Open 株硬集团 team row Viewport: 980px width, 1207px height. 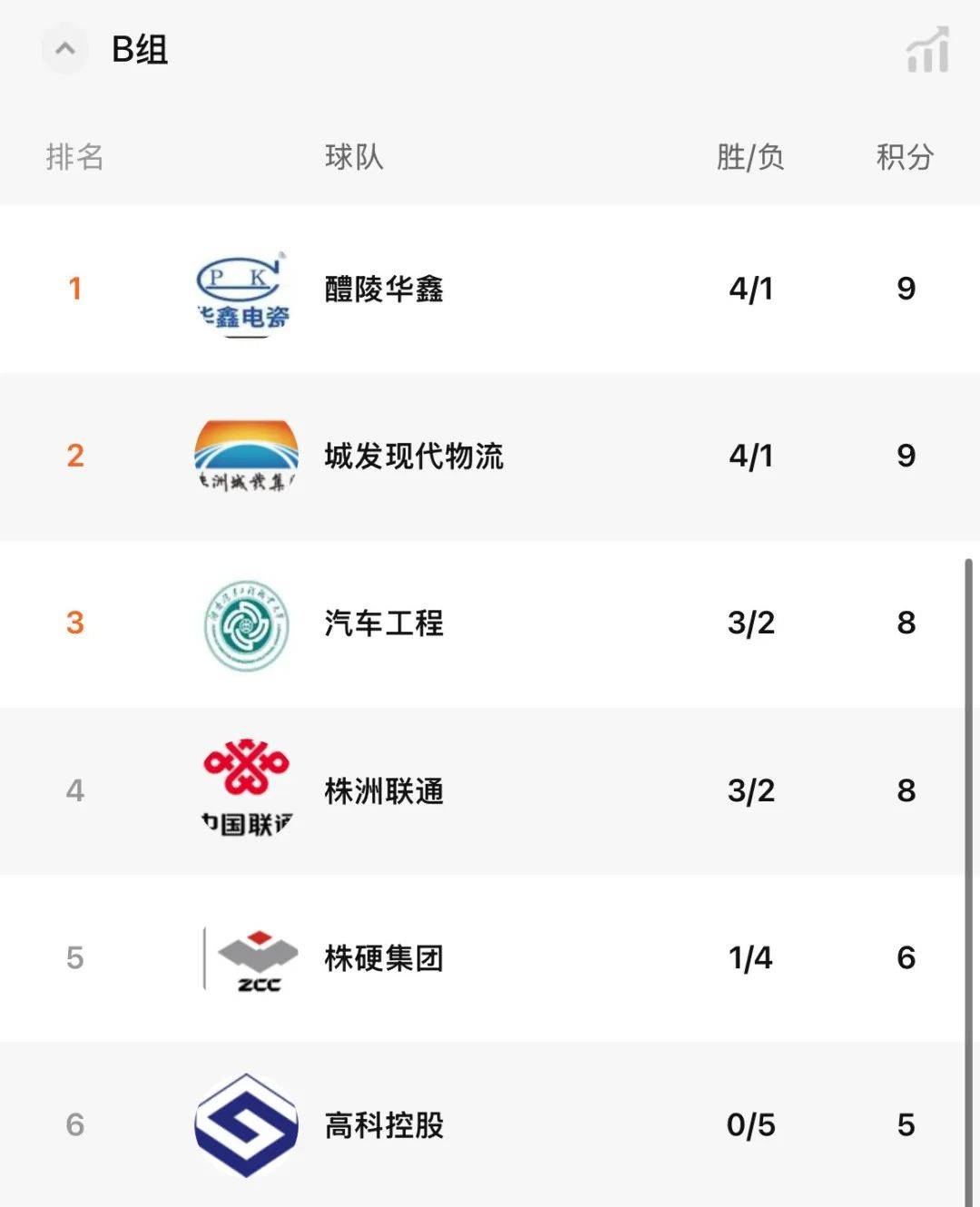click(384, 958)
